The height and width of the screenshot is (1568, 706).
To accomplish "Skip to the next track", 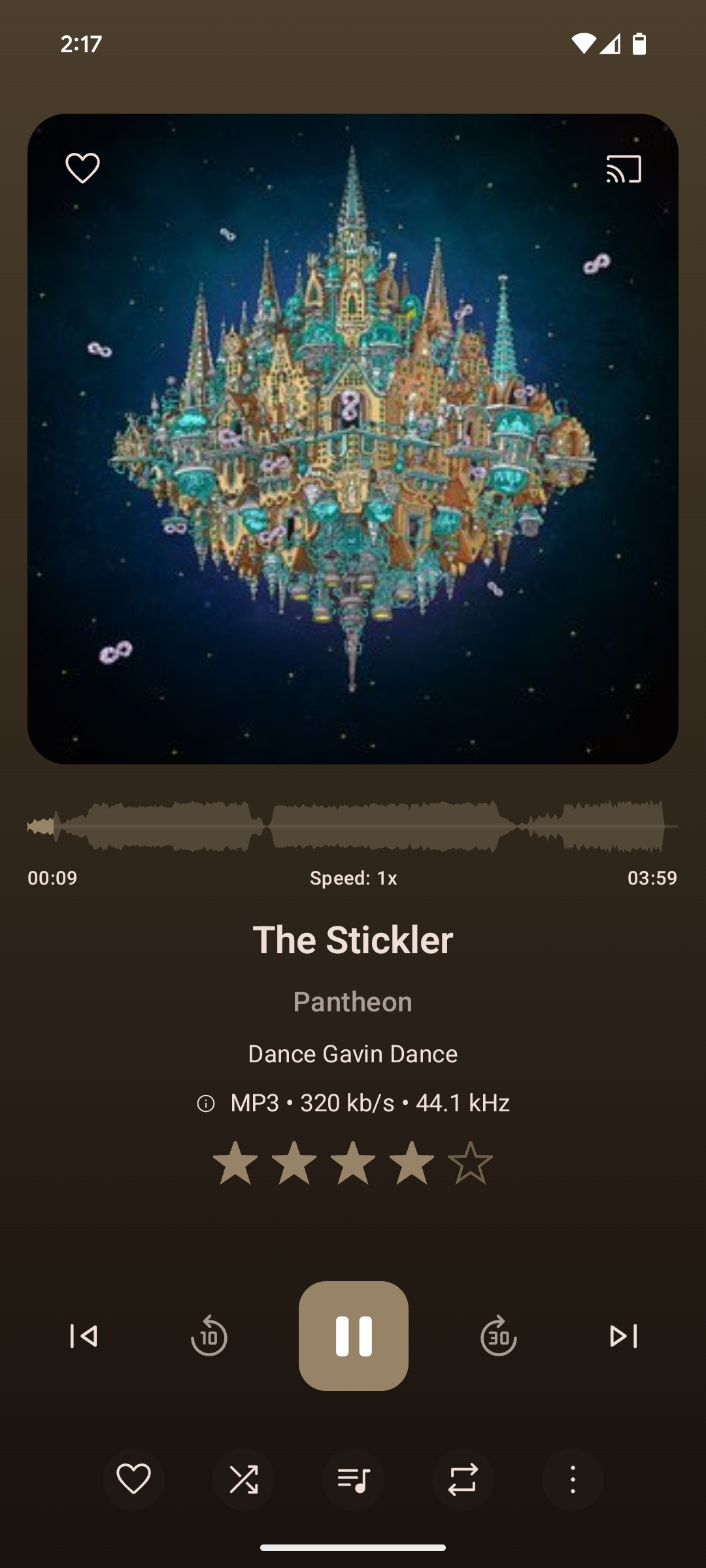I will [623, 1336].
